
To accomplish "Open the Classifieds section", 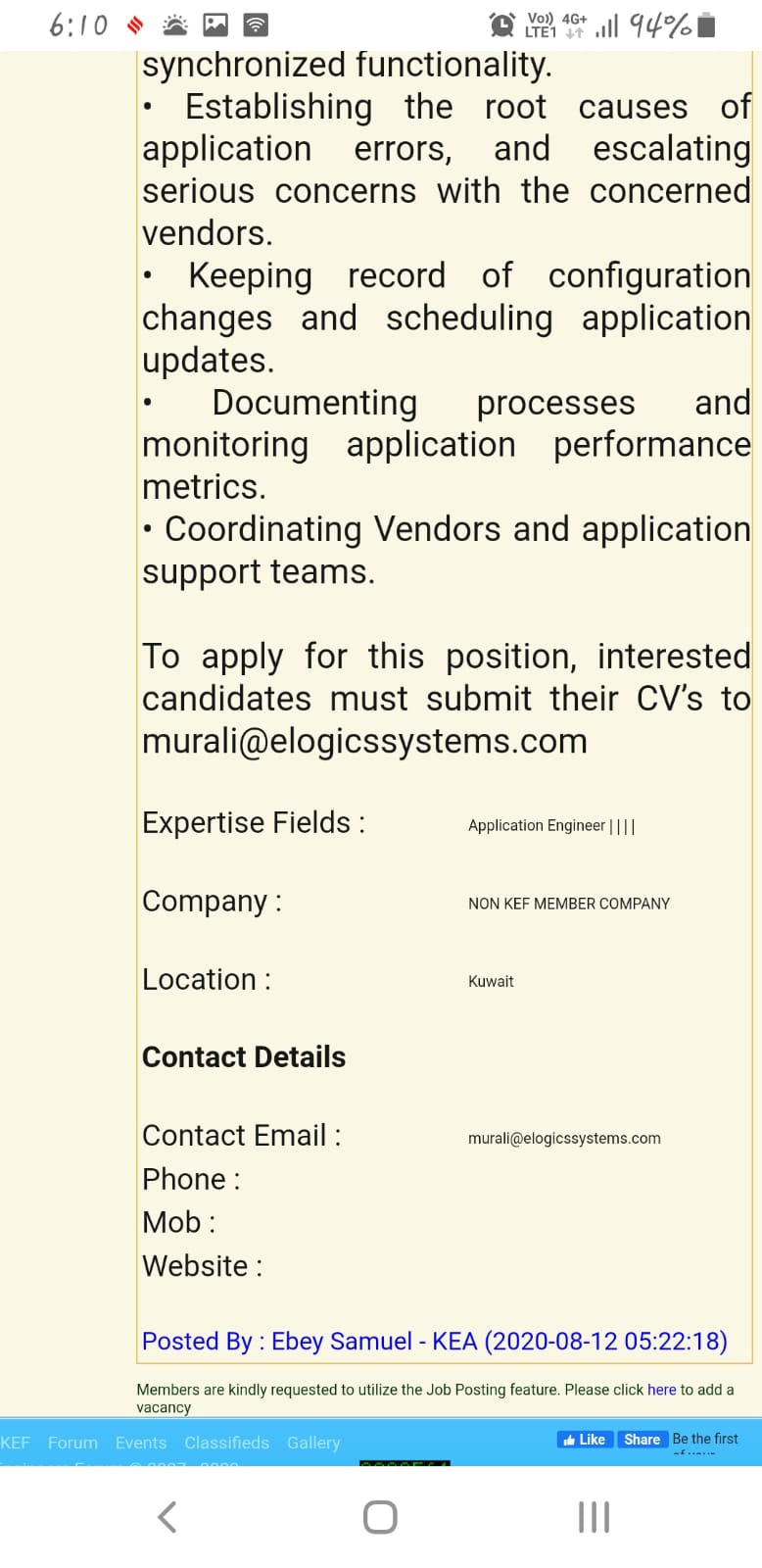I will point(226,1443).
